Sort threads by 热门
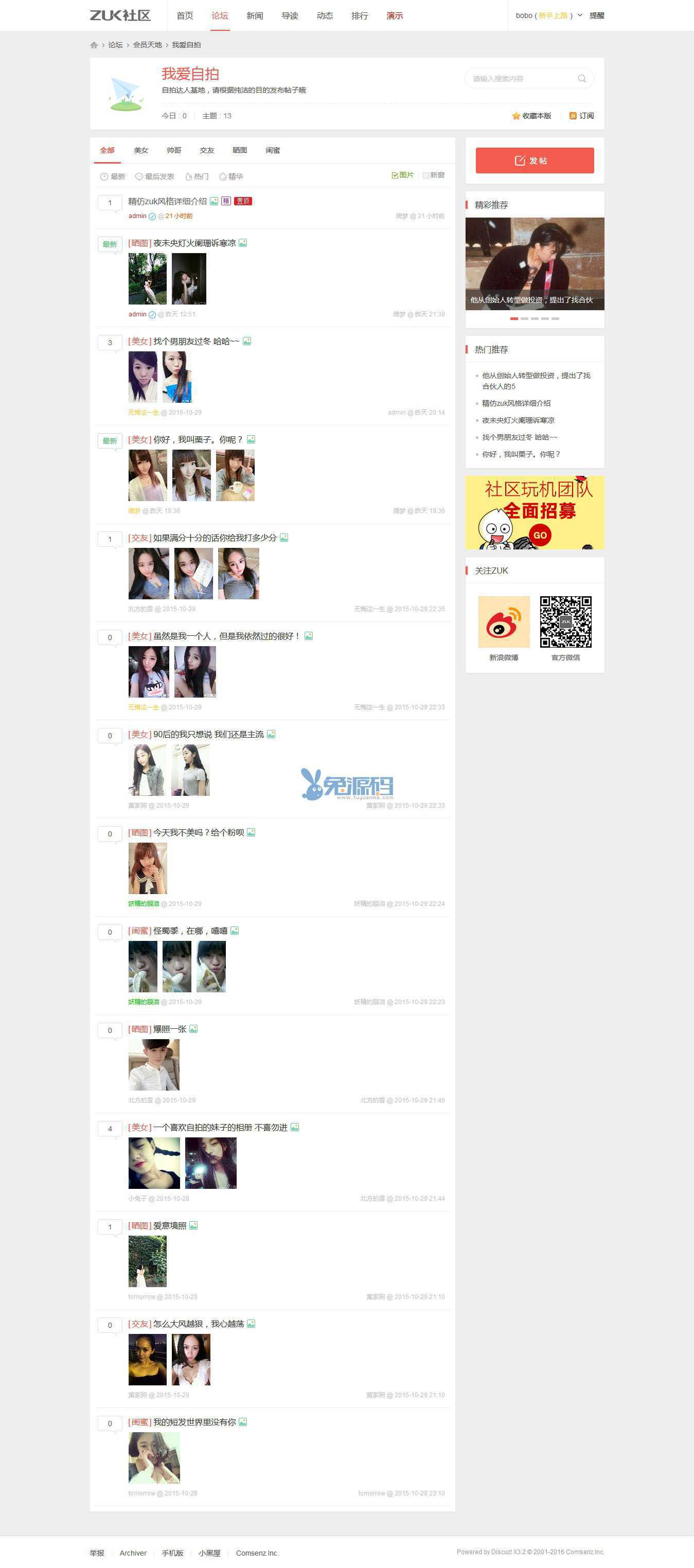This screenshot has width=694, height=1568. [x=197, y=176]
